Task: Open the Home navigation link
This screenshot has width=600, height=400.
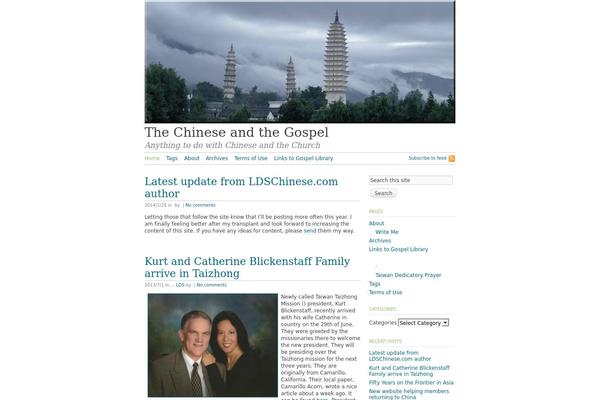Action: (152, 158)
